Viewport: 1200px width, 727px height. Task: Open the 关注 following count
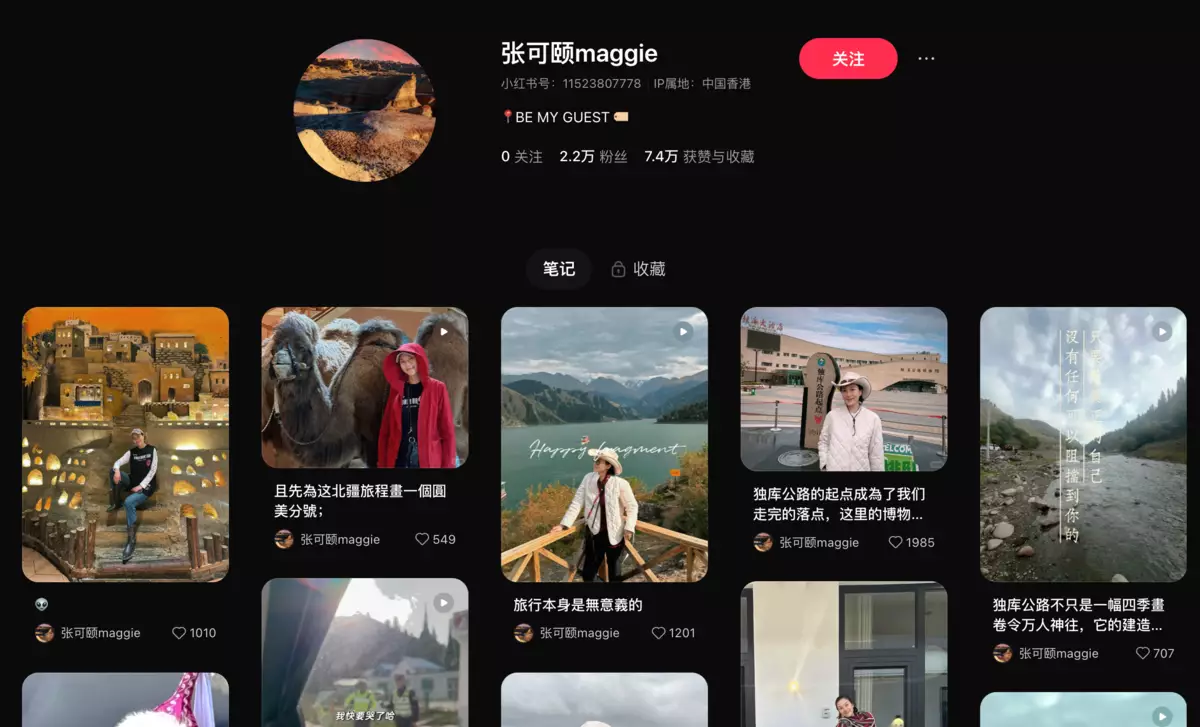tap(521, 157)
